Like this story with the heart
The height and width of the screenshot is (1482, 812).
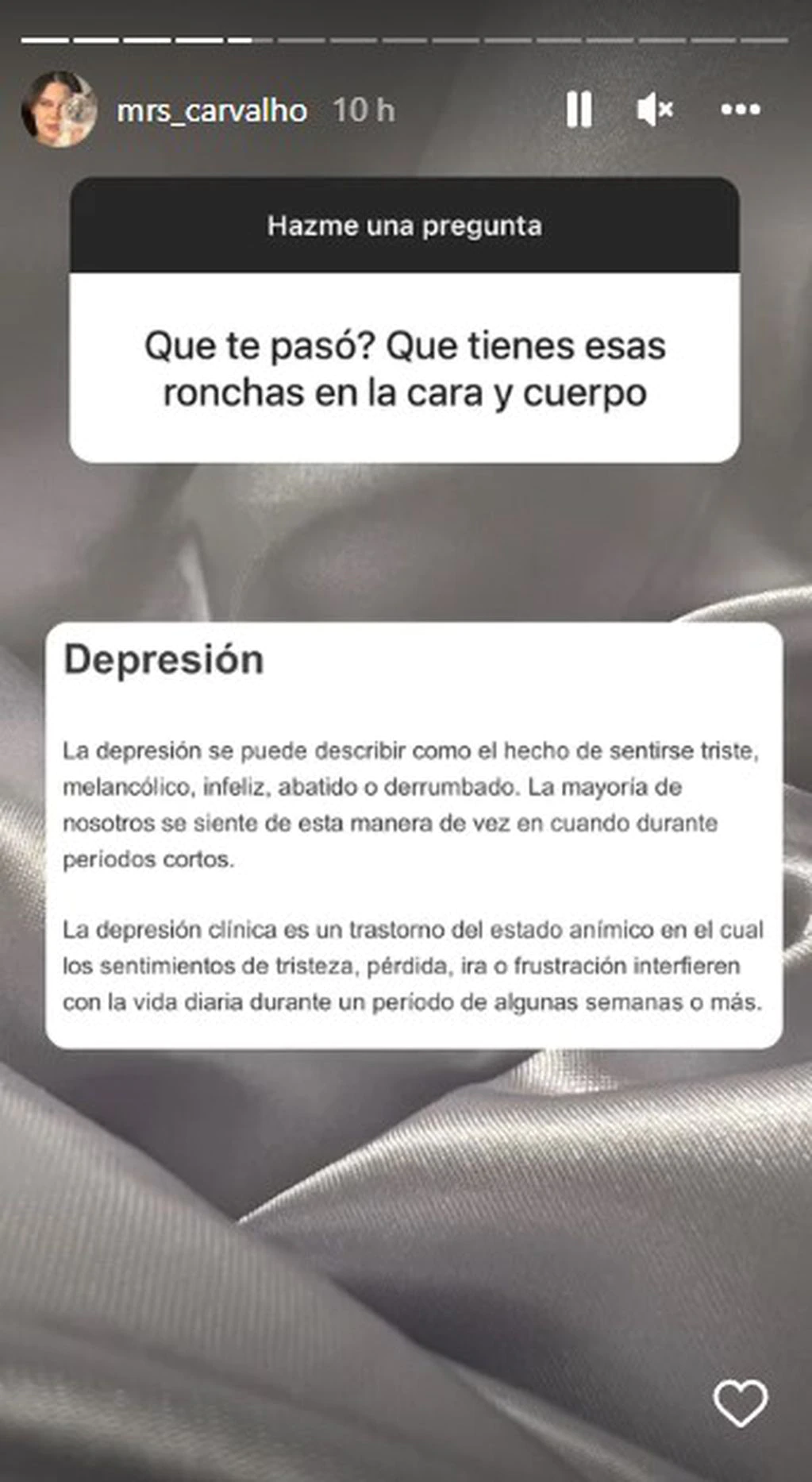pos(740,1403)
